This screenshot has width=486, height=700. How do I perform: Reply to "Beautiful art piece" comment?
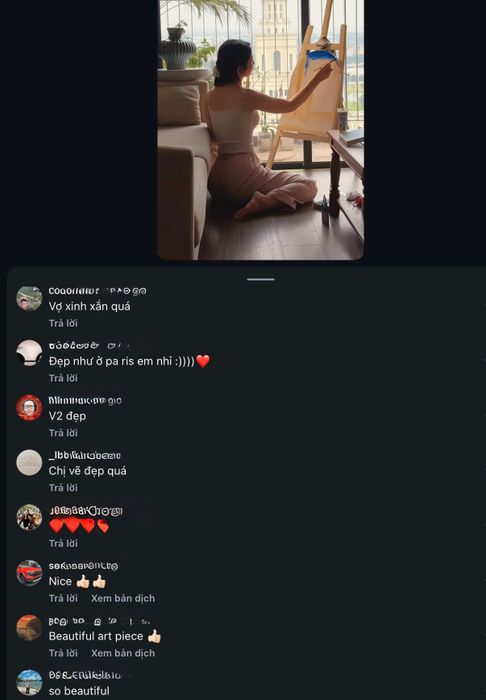point(63,653)
